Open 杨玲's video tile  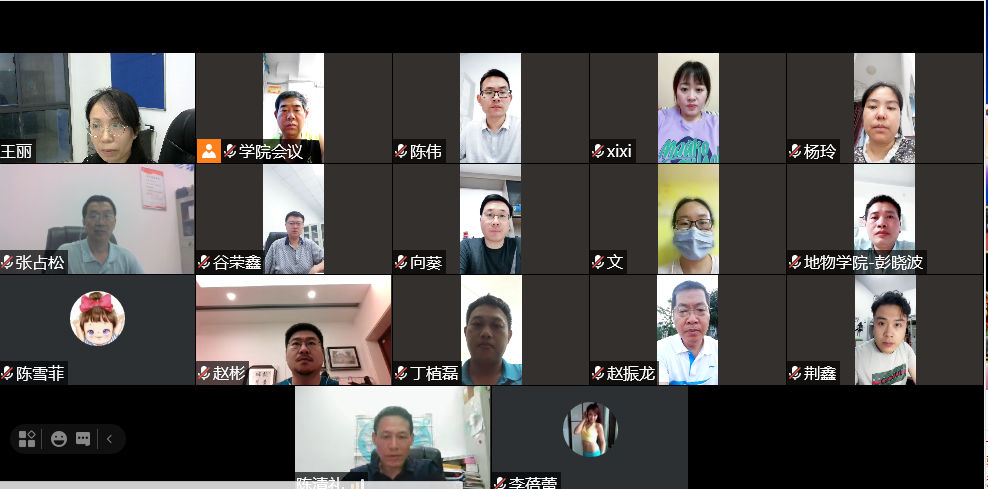point(884,108)
